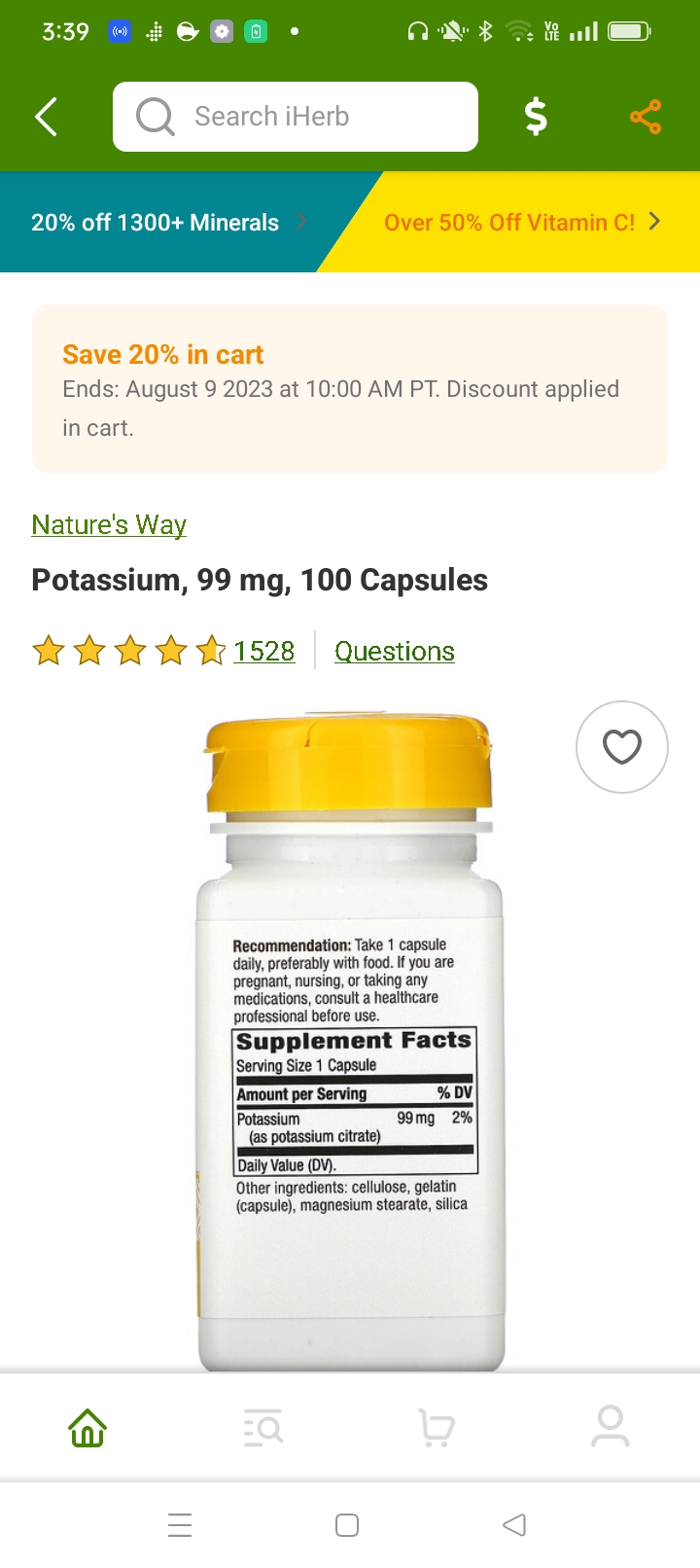Open the 20% off 1300+ Minerals banner

pyautogui.click(x=170, y=223)
